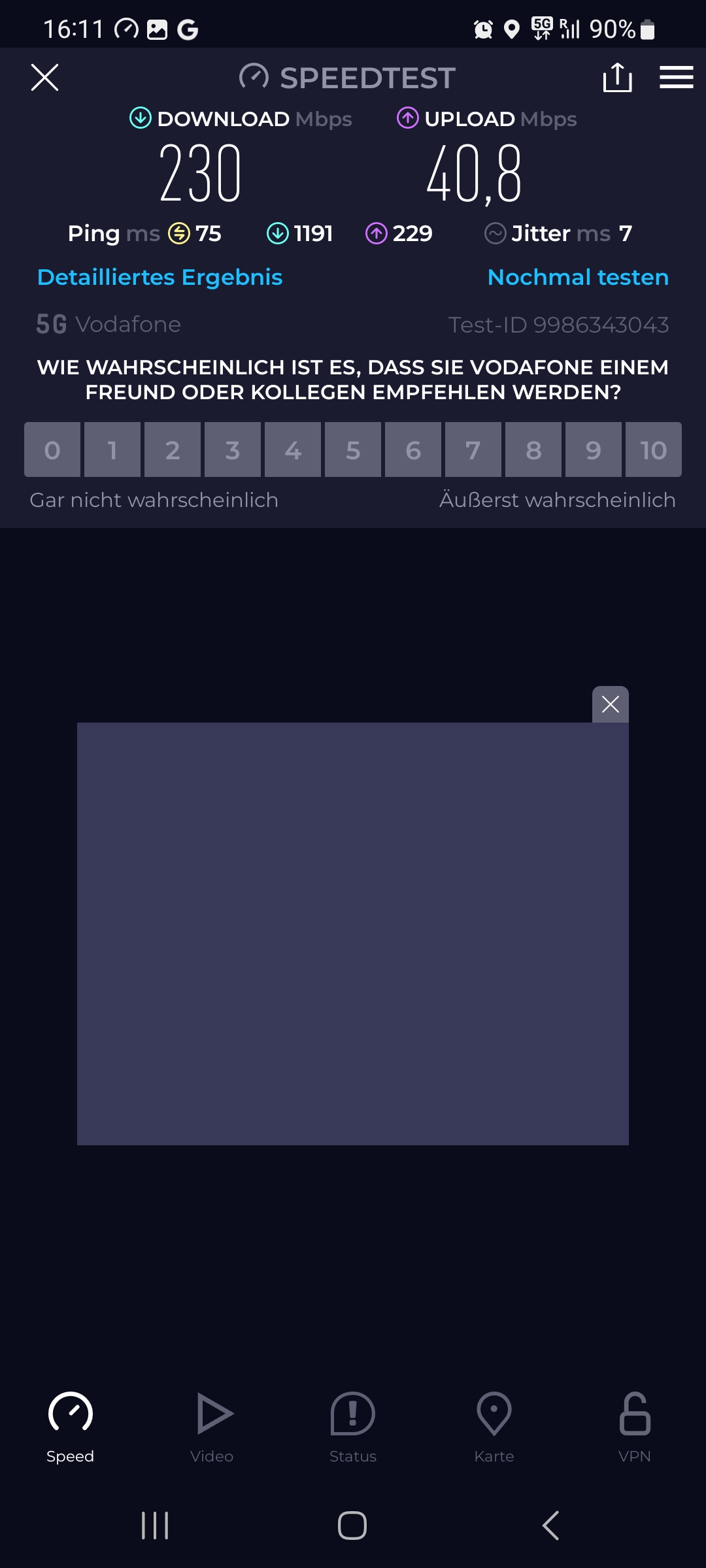Viewport: 706px width, 1568px height.
Task: Rate Vodafone with score 8
Action: (x=533, y=450)
